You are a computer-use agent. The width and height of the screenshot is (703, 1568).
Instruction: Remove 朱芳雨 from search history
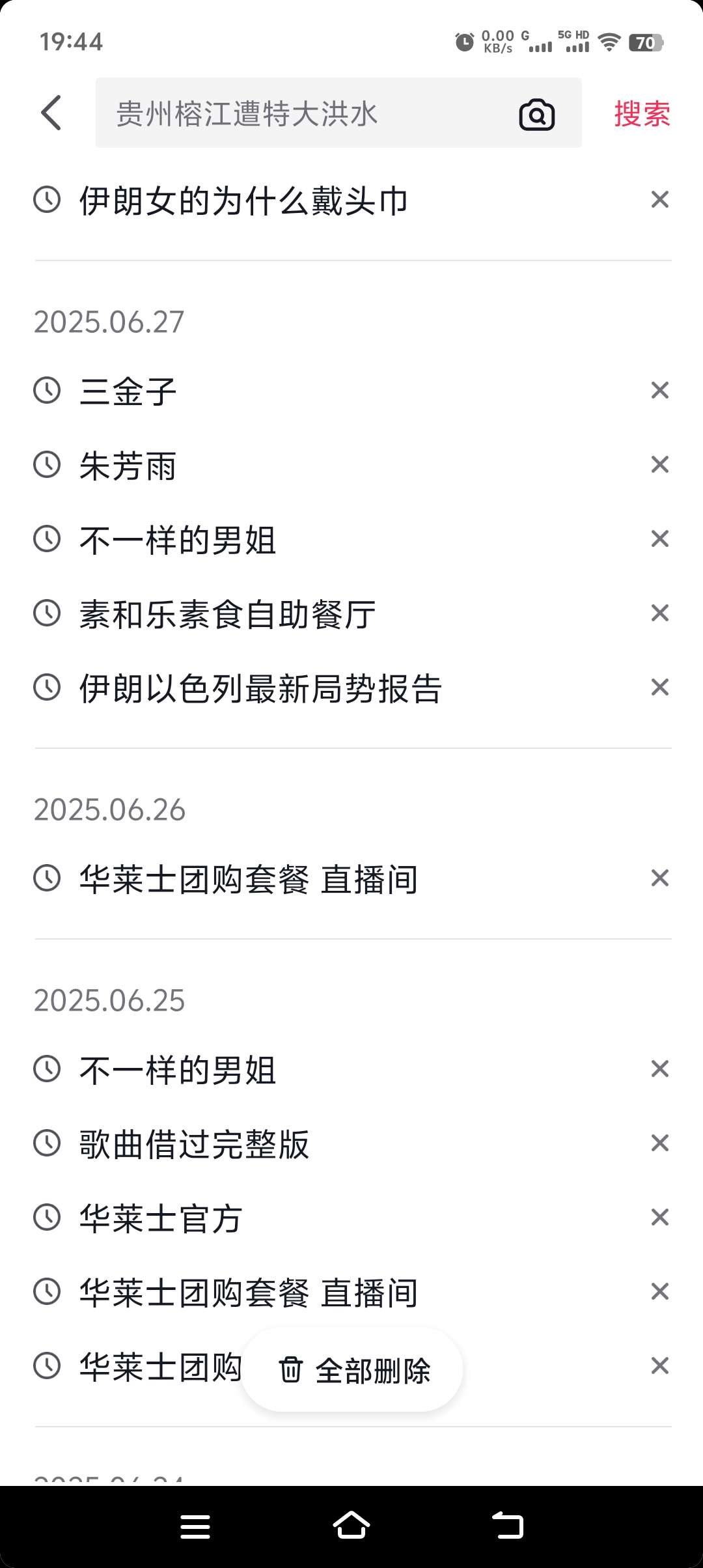[660, 465]
